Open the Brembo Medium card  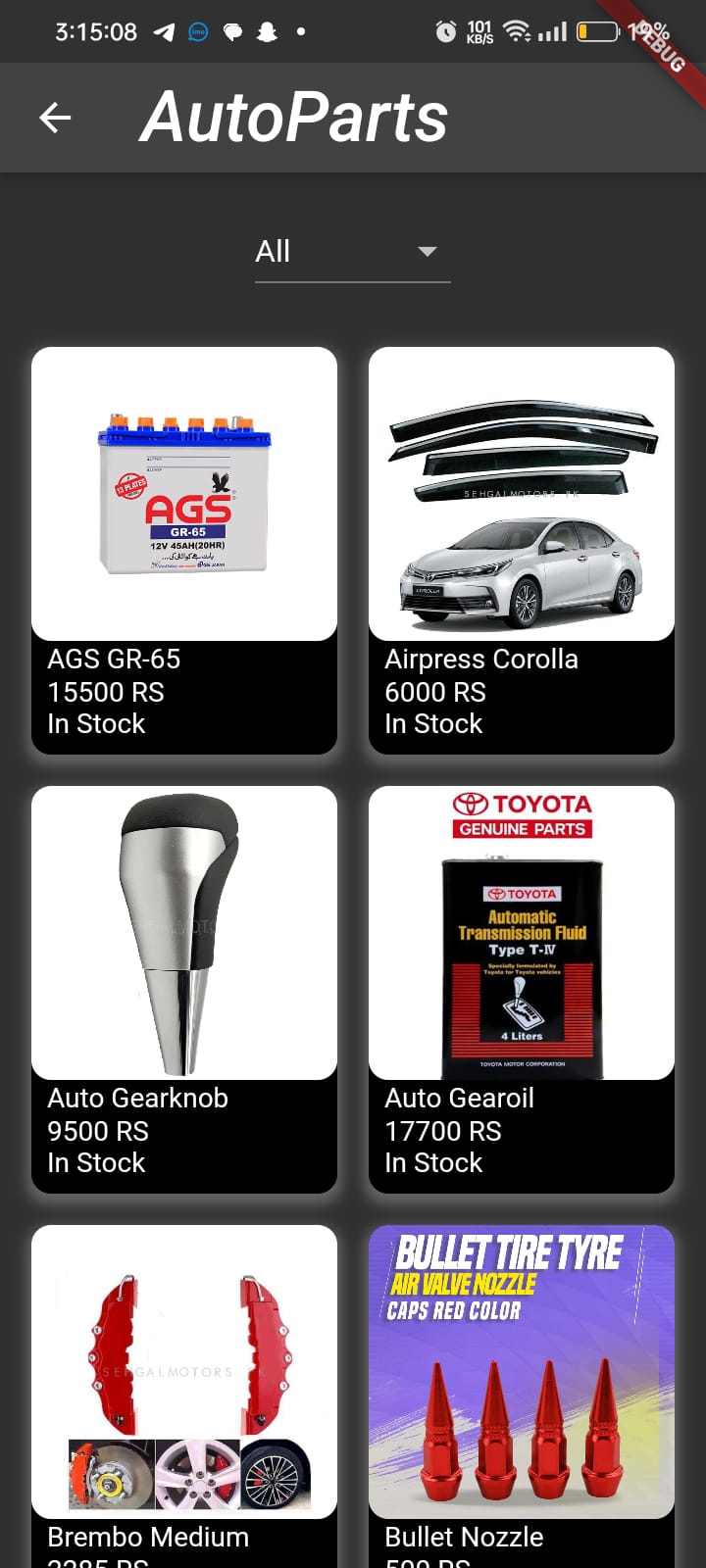tap(184, 1392)
